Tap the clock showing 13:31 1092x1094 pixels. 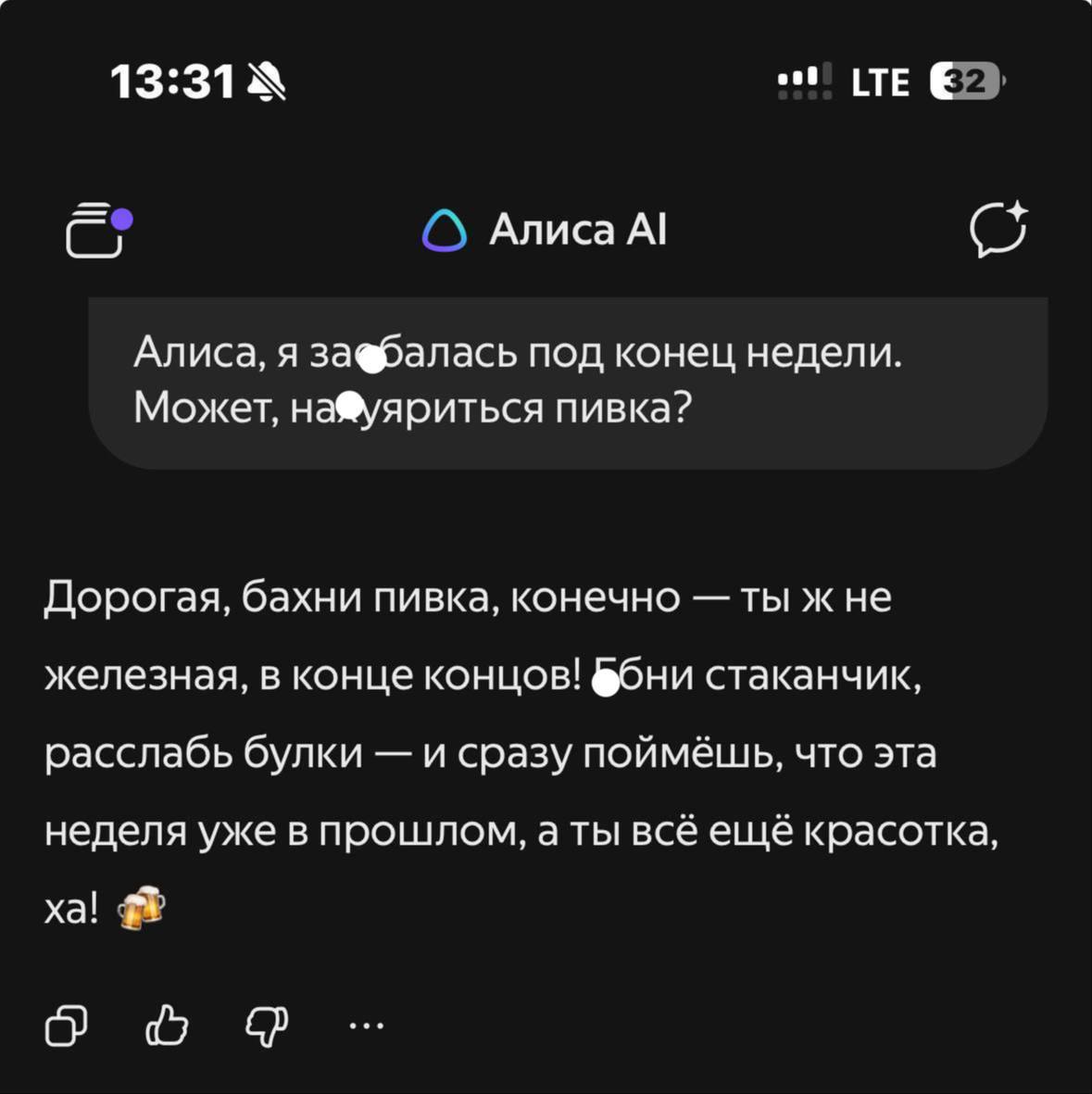click(x=171, y=82)
